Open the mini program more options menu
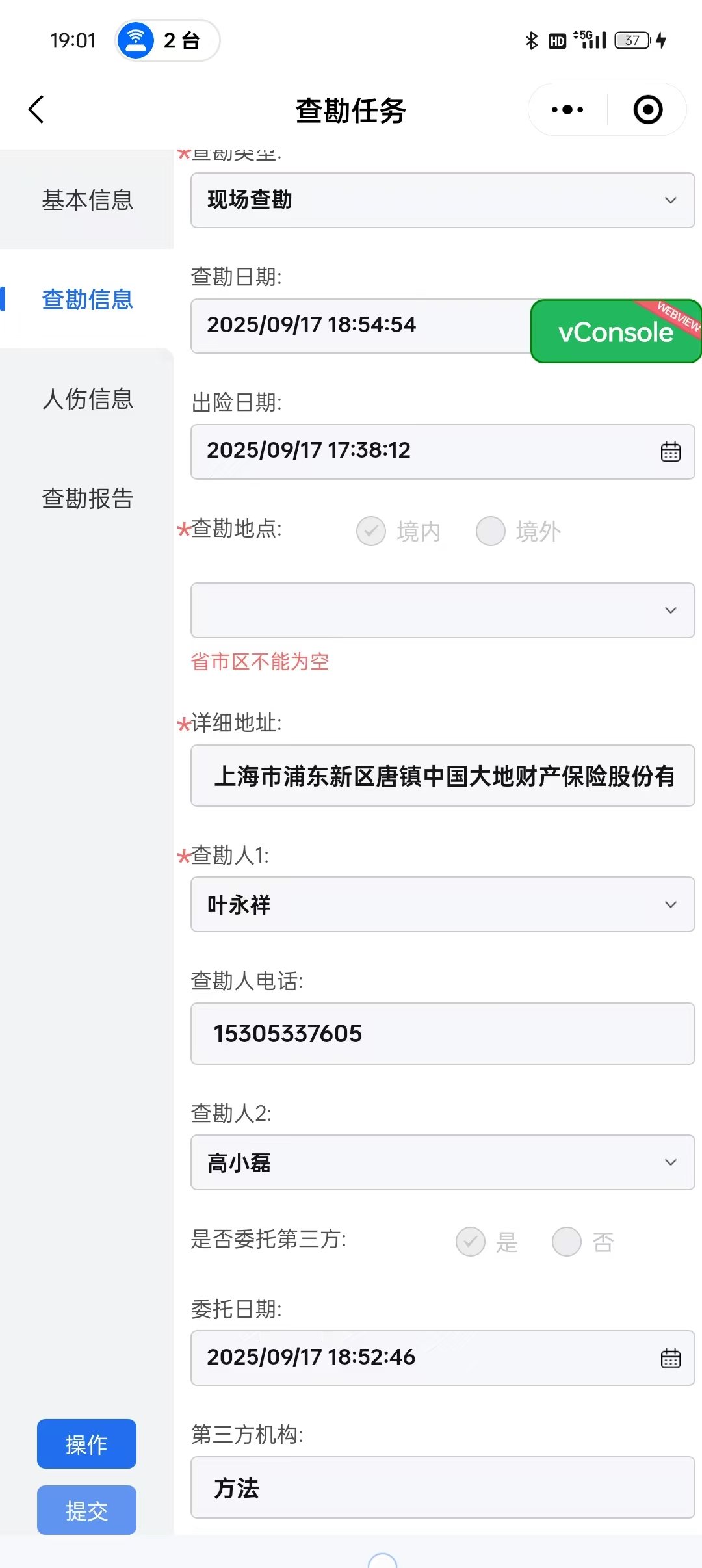Viewport: 702px width, 1568px height. (x=567, y=109)
